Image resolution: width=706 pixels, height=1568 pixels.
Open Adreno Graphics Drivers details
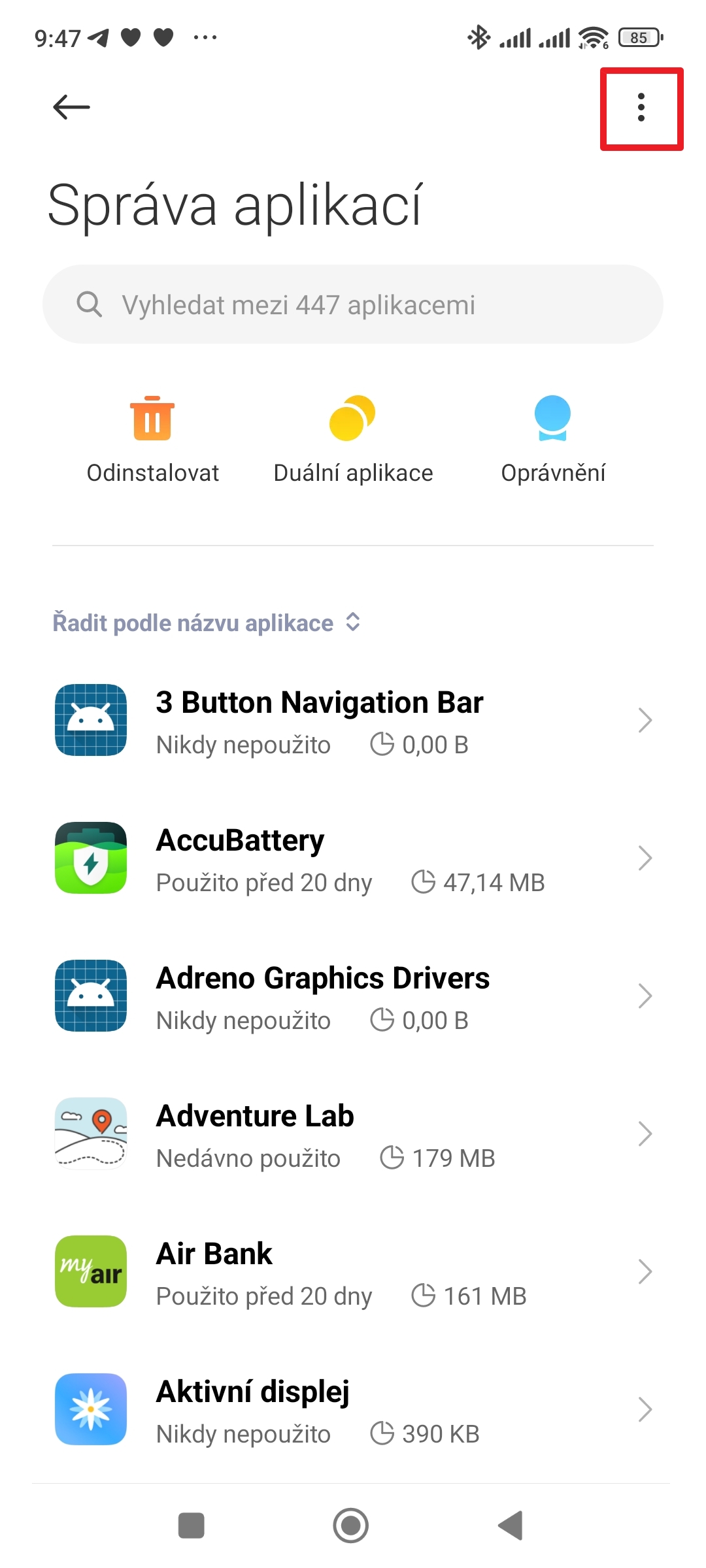click(x=353, y=996)
